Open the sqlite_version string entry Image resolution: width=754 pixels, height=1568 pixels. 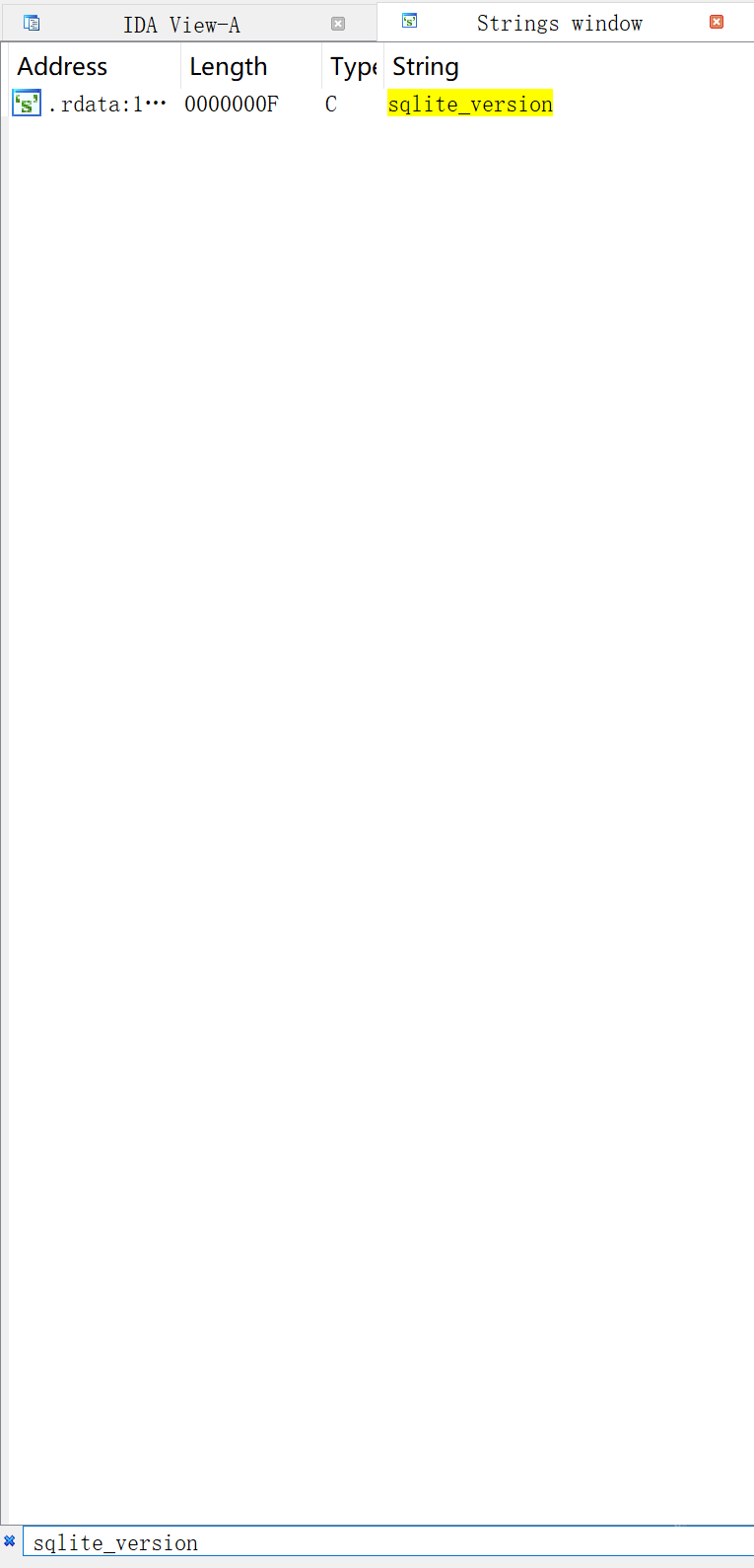point(470,105)
